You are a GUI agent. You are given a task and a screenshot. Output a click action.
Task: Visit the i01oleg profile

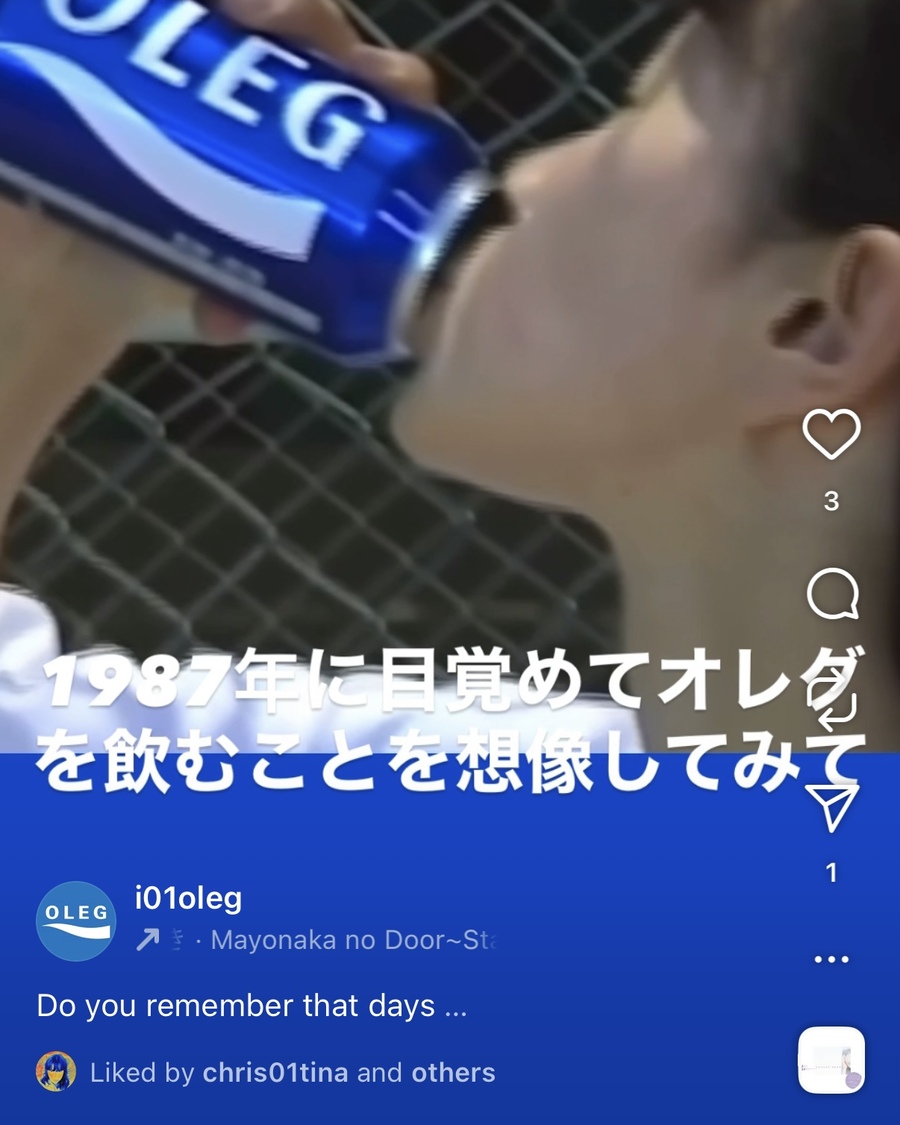coord(188,898)
